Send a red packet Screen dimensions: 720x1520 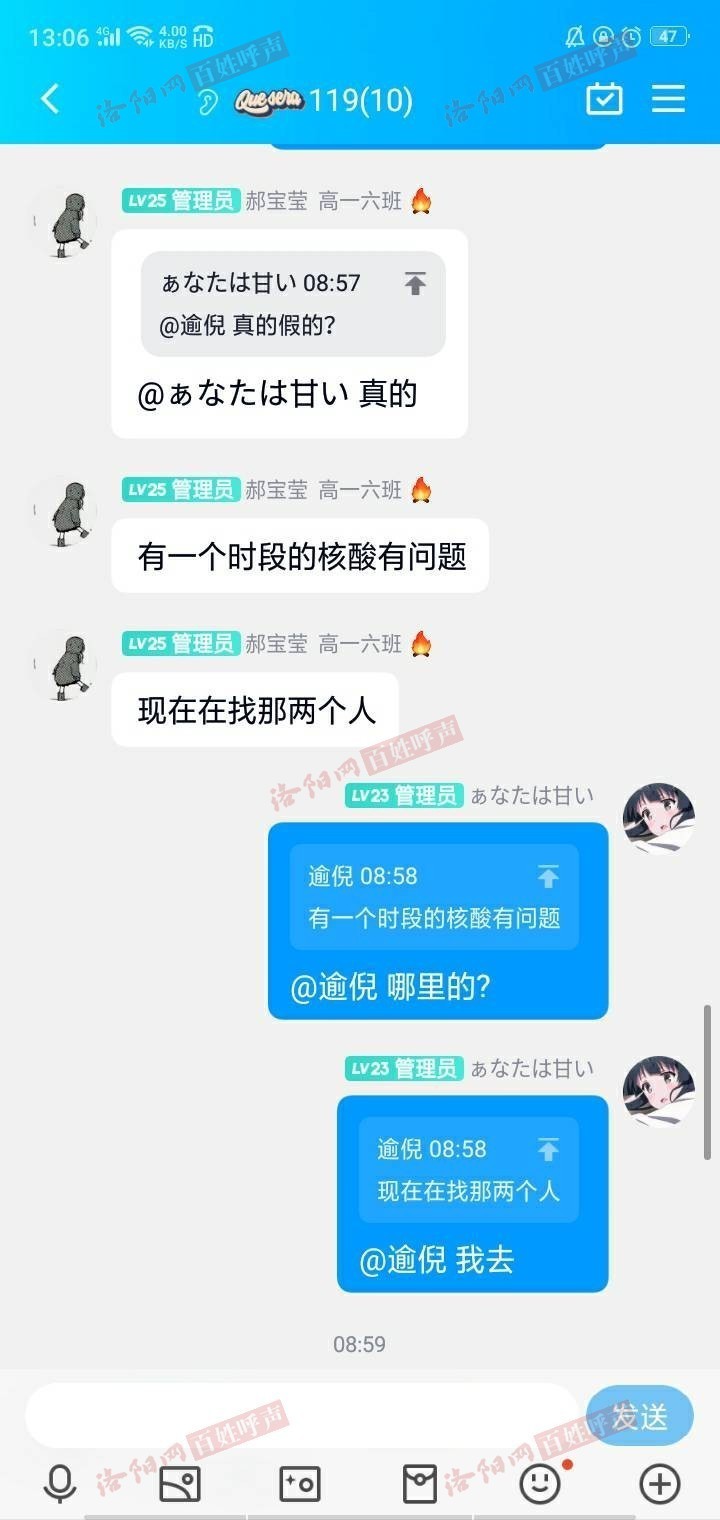click(420, 1484)
